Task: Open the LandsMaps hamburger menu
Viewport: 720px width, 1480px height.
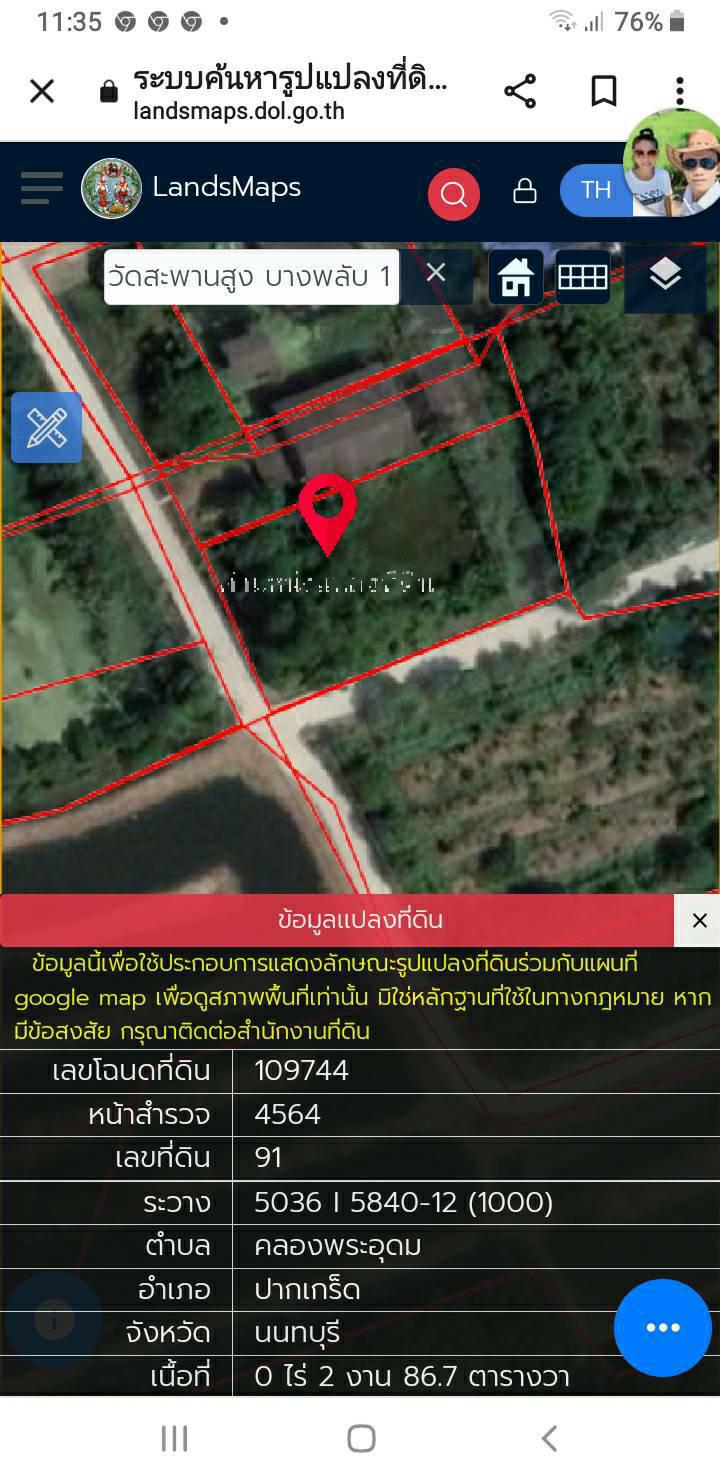Action: [41, 188]
